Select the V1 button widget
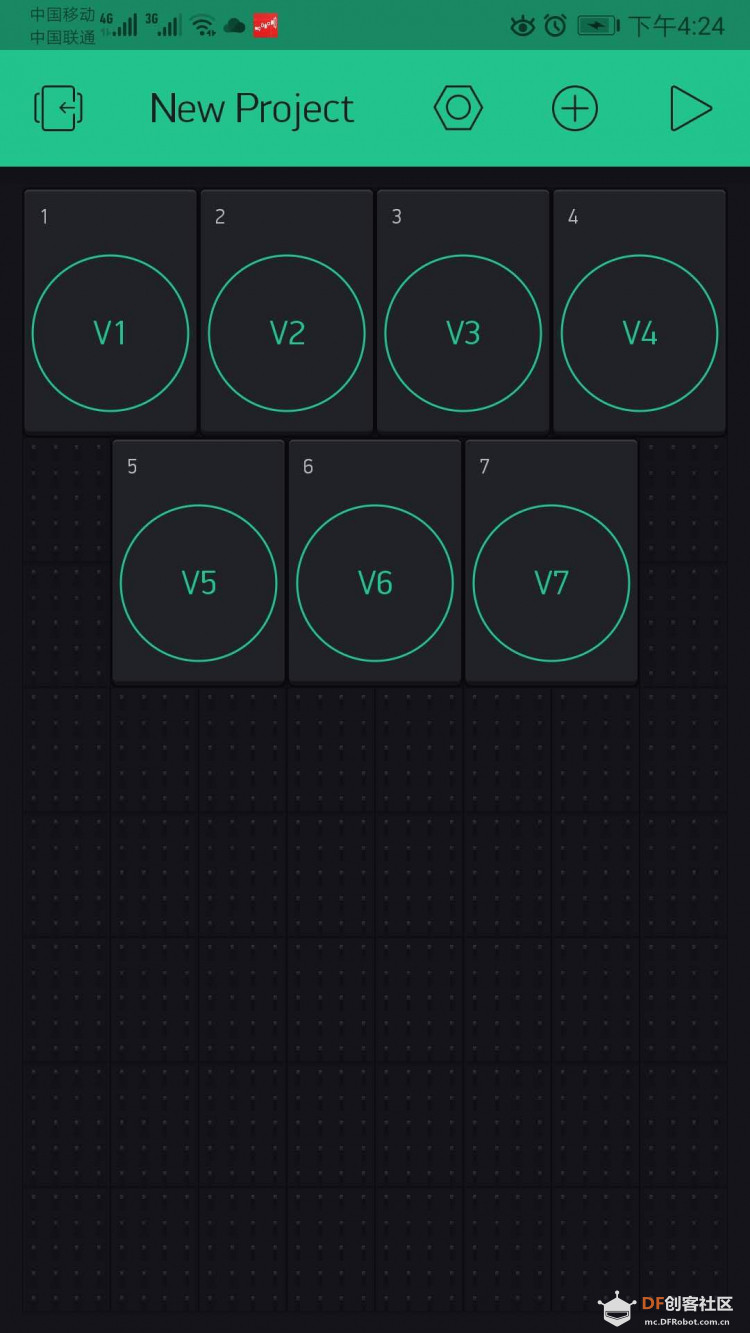This screenshot has height=1333, width=750. tap(110, 311)
